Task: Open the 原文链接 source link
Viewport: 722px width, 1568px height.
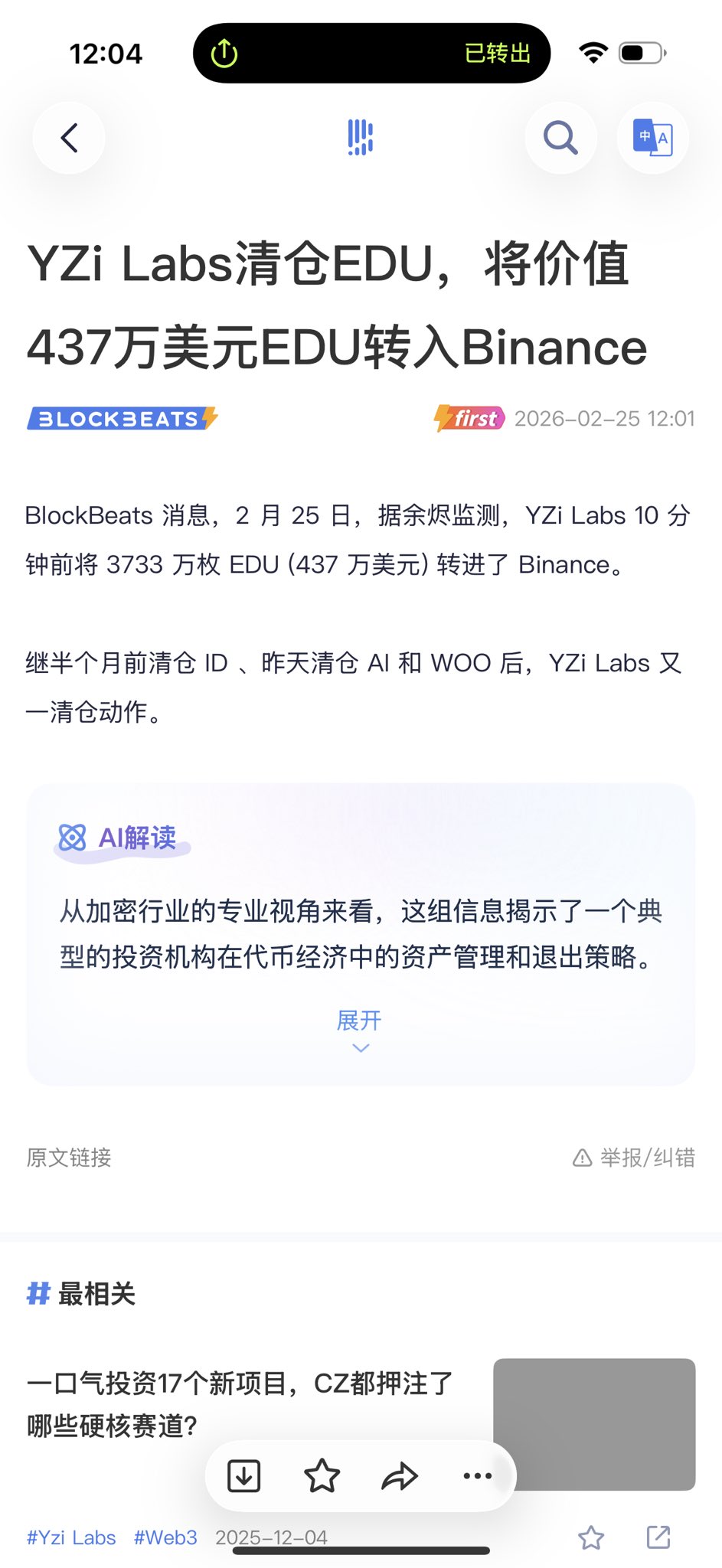Action: pyautogui.click(x=69, y=1157)
